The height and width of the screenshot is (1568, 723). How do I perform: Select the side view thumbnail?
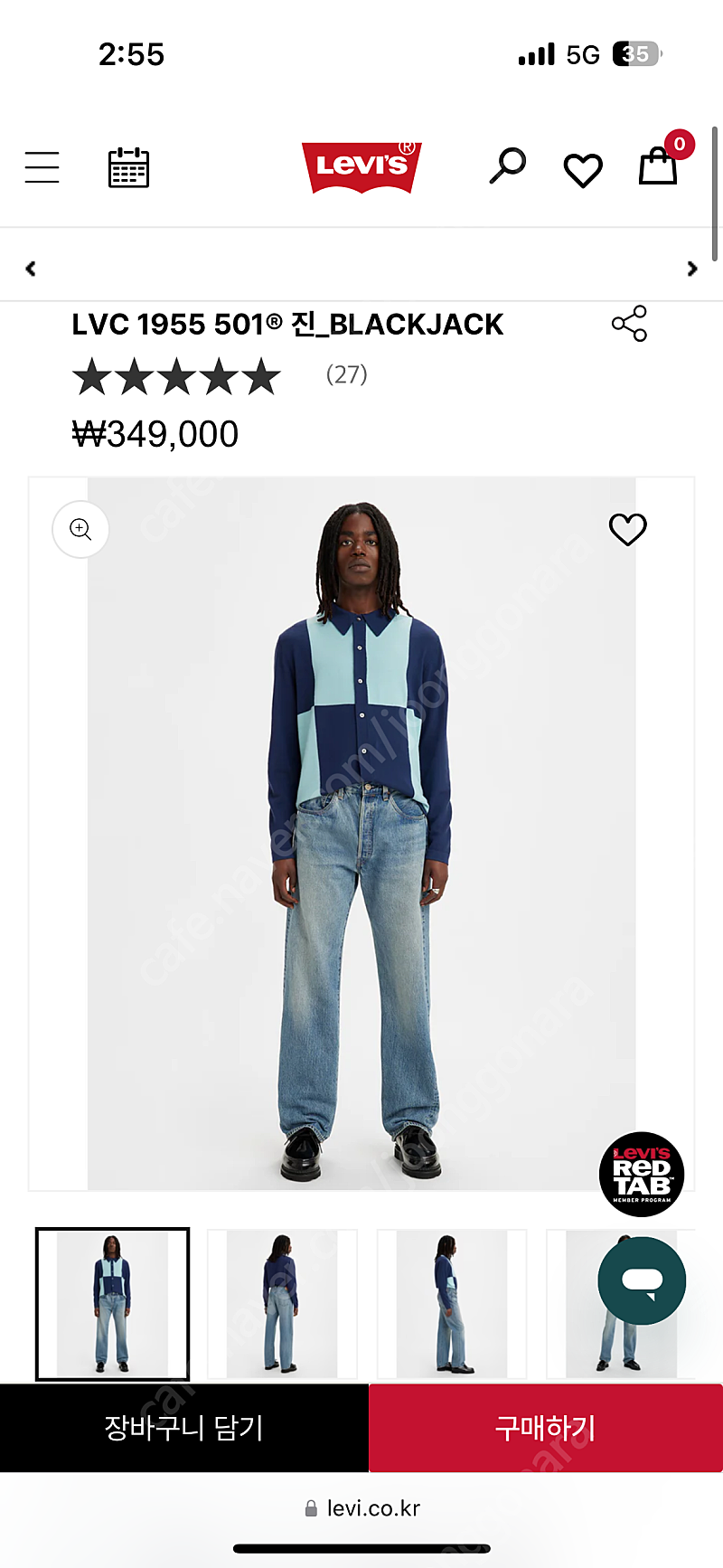(x=452, y=1304)
